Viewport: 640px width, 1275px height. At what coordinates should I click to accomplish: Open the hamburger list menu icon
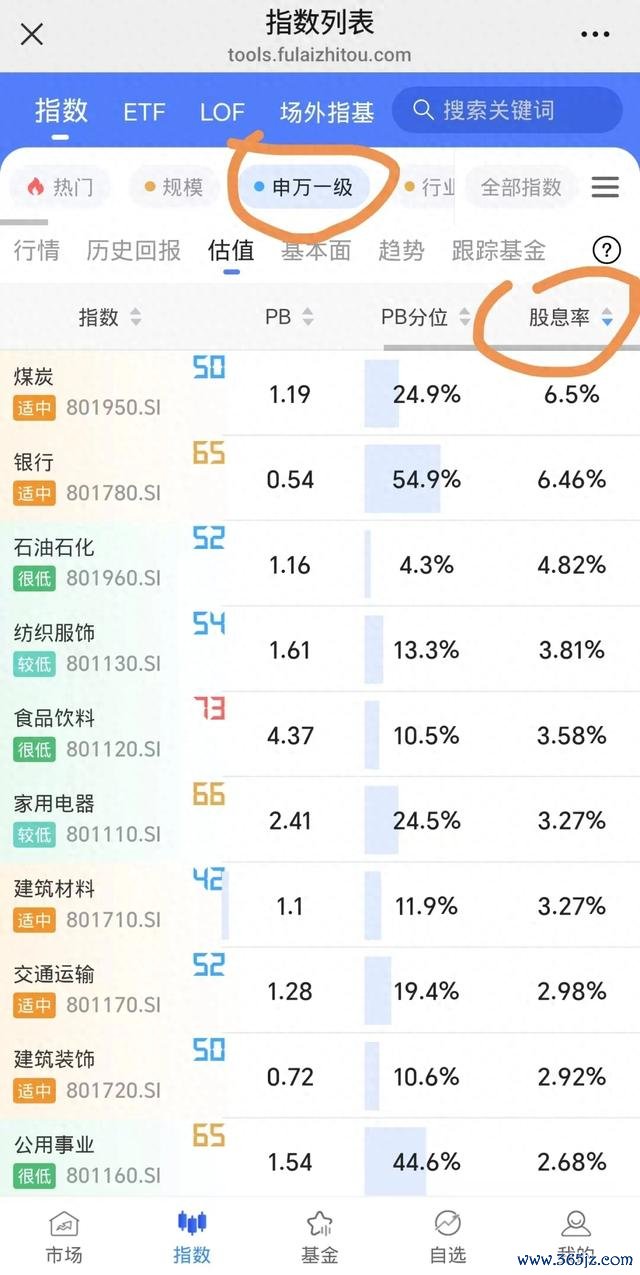605,187
